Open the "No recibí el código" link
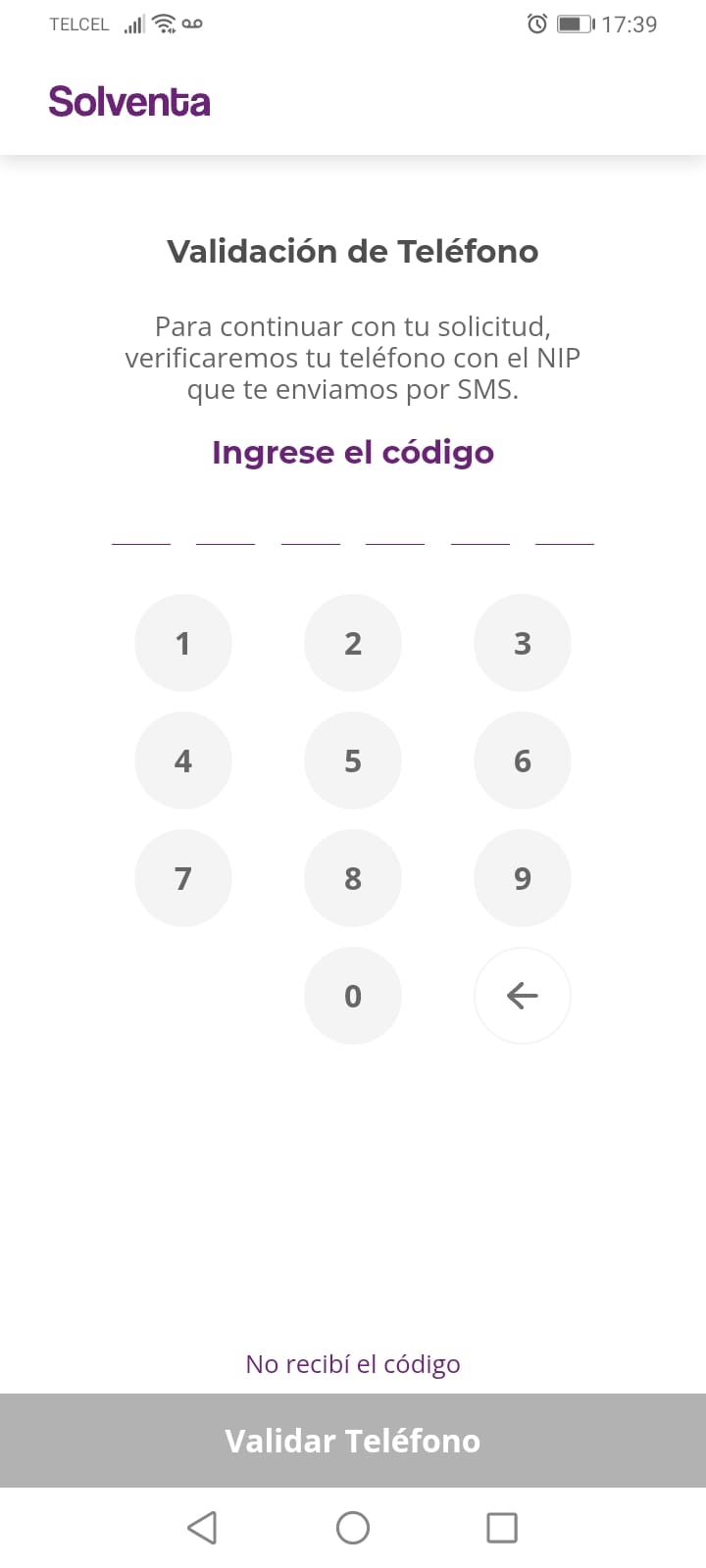Viewport: 706px width, 1568px height. [x=353, y=1364]
